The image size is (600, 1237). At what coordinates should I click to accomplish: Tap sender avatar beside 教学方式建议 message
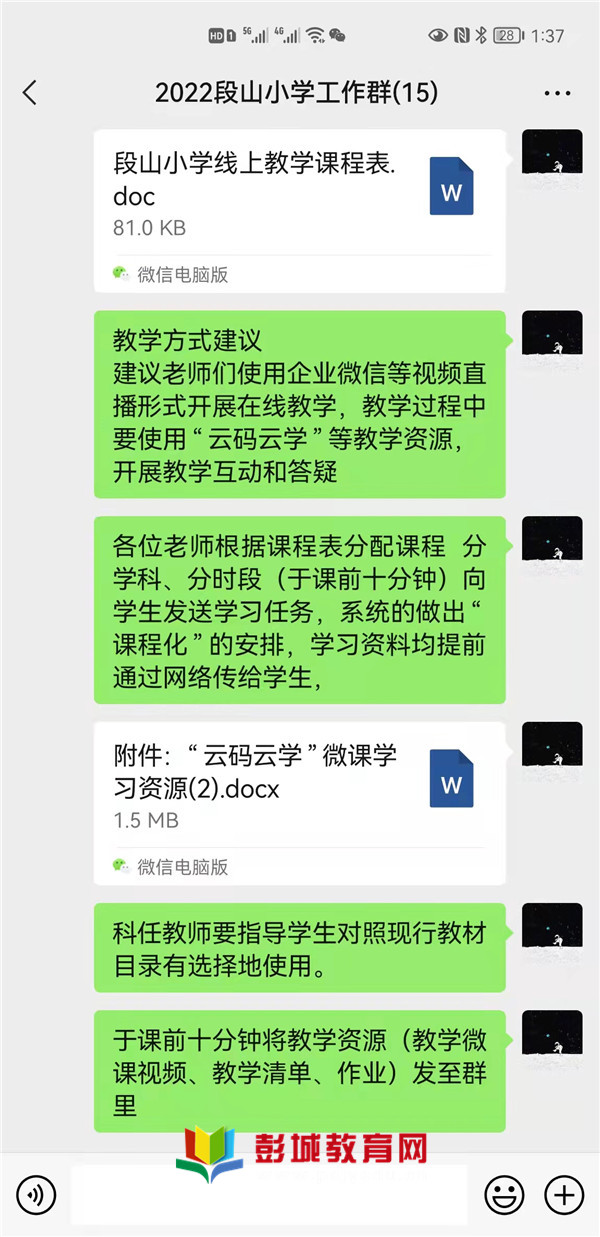551,340
